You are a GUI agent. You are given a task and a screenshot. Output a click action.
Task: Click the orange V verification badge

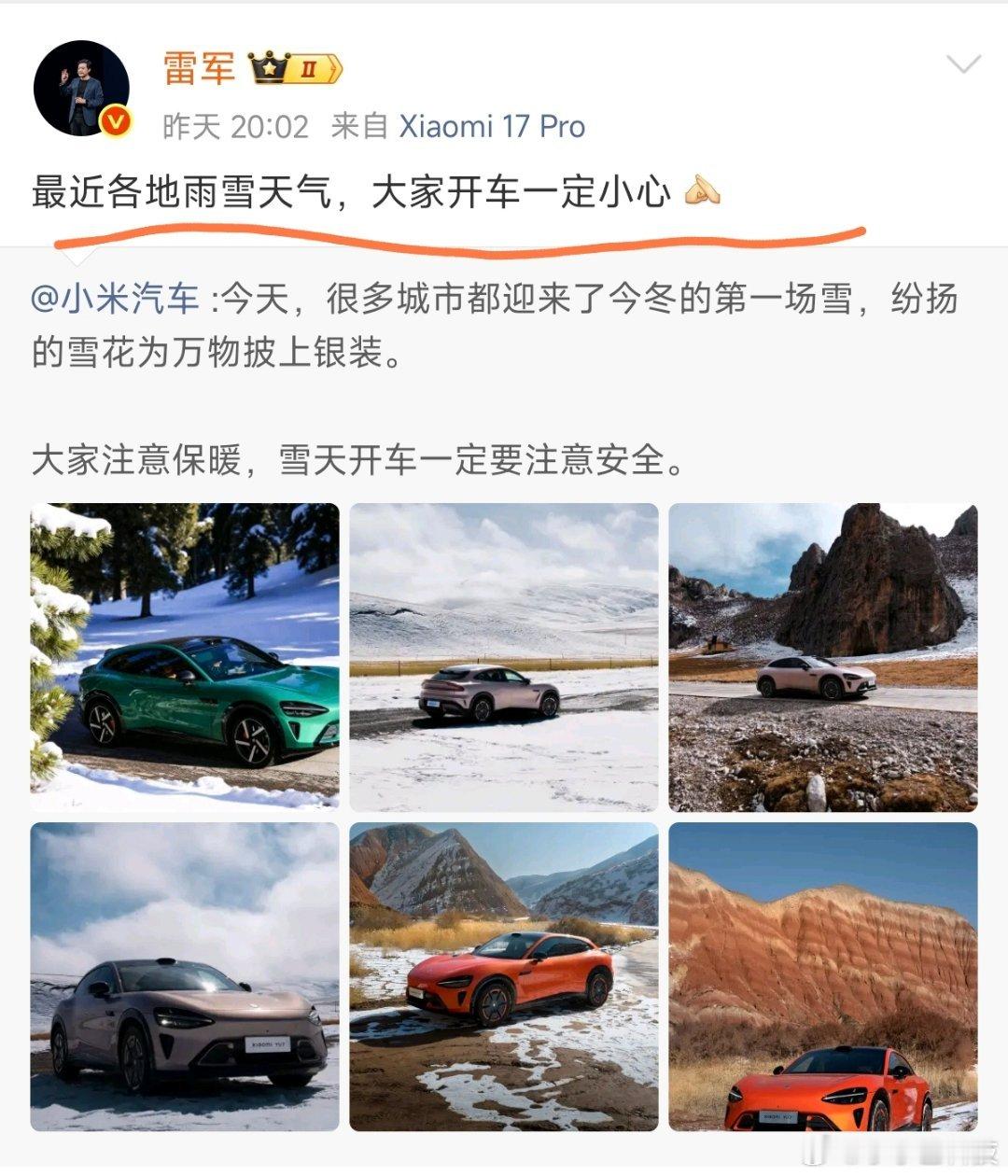(114, 119)
